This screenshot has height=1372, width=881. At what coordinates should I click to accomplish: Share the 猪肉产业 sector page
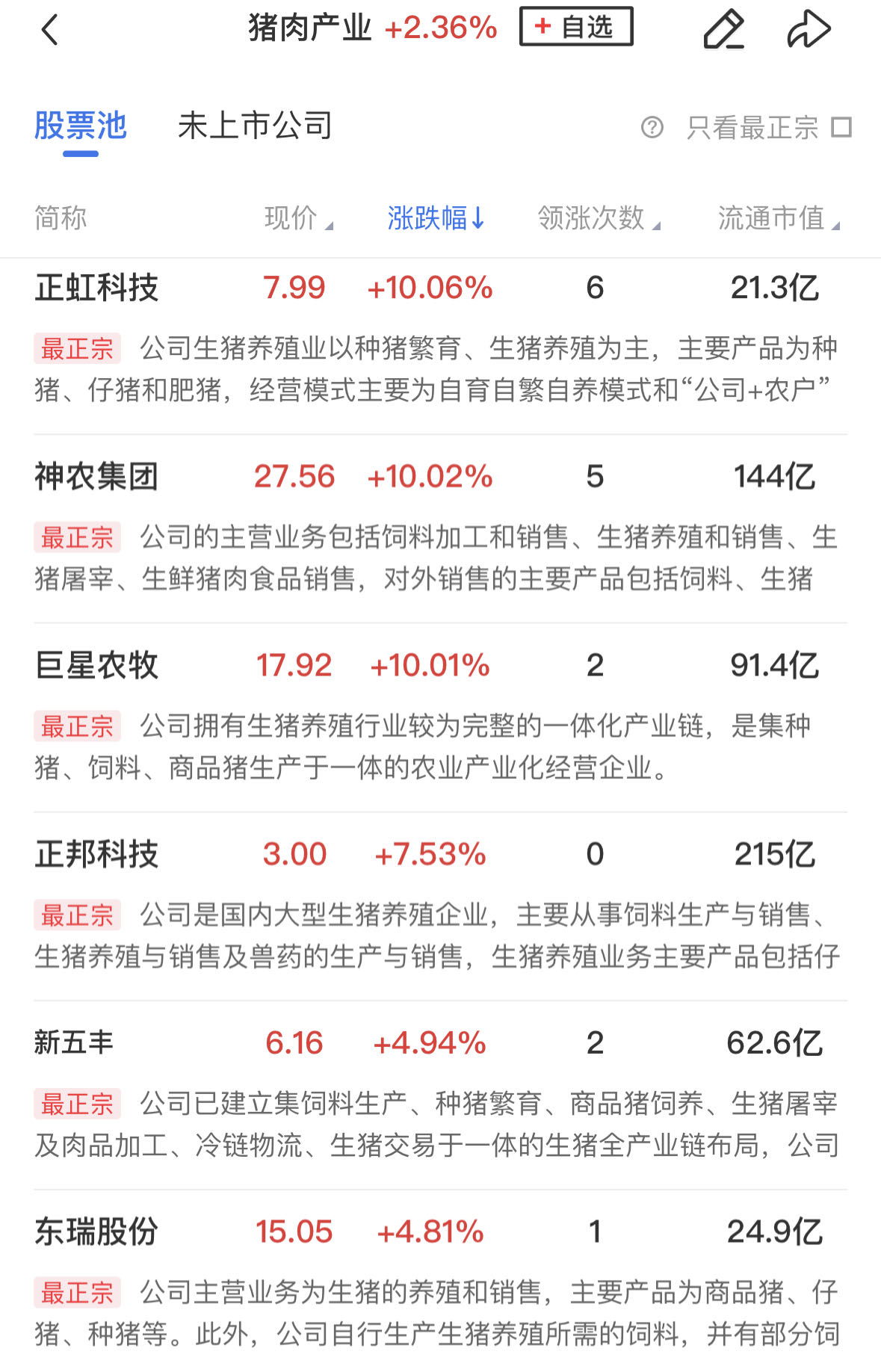(809, 30)
